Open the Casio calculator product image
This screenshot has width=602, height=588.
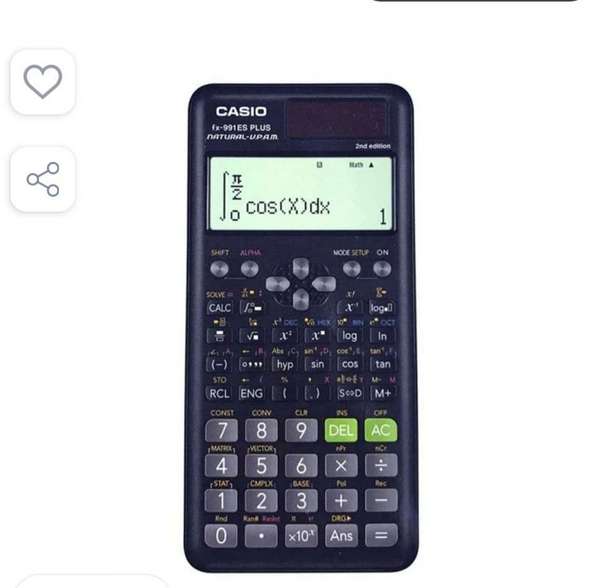300,325
